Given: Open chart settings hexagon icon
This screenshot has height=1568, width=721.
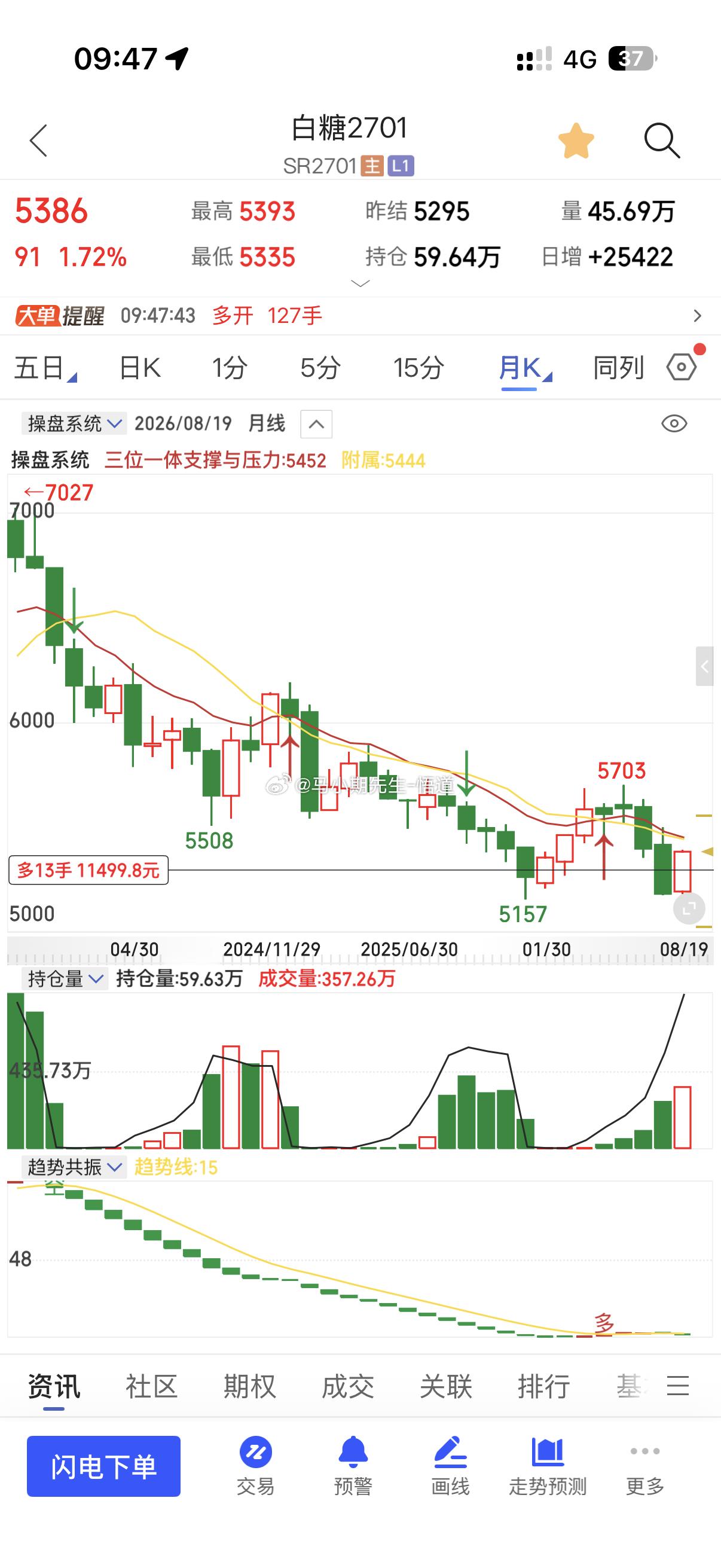Looking at the screenshot, I should coord(682,367).
